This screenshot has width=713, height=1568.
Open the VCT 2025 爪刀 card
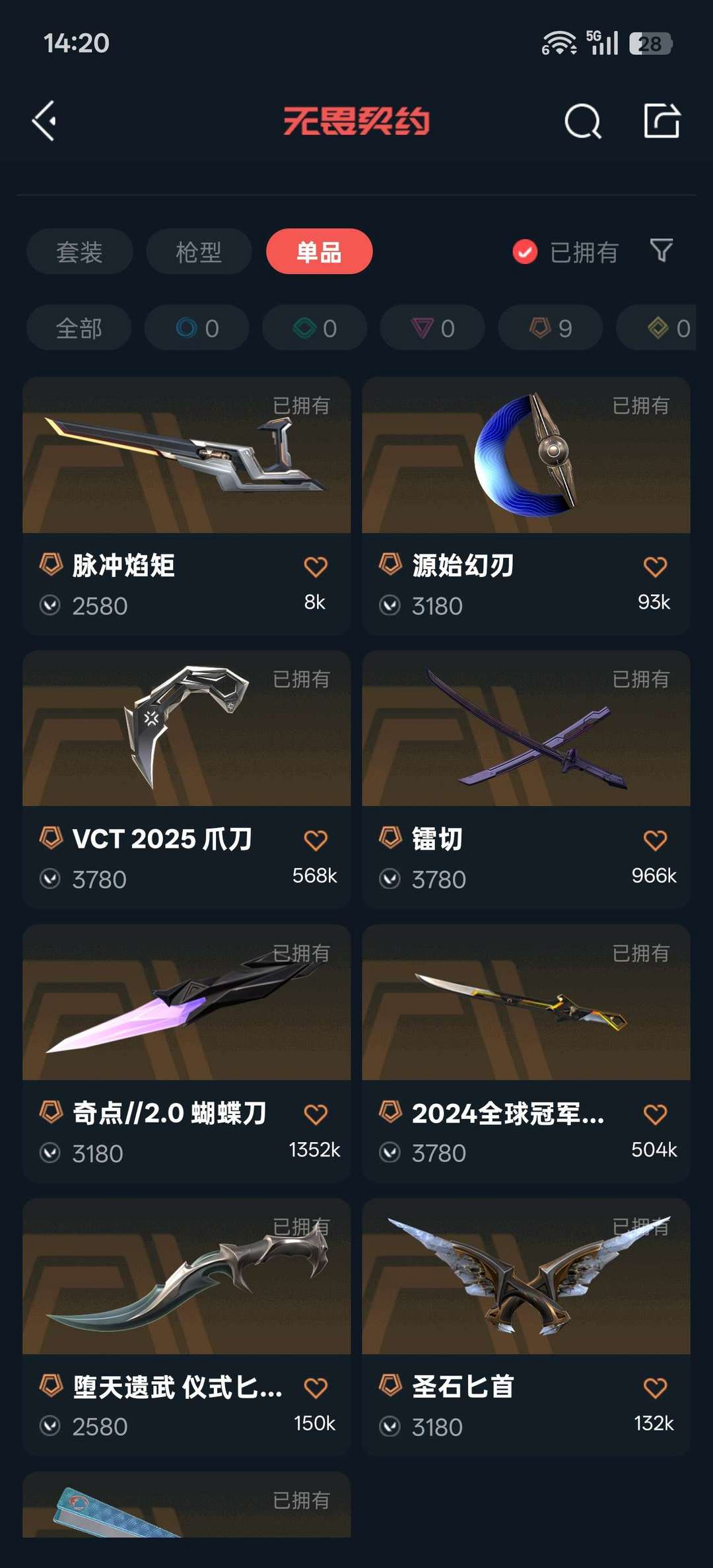(x=186, y=733)
